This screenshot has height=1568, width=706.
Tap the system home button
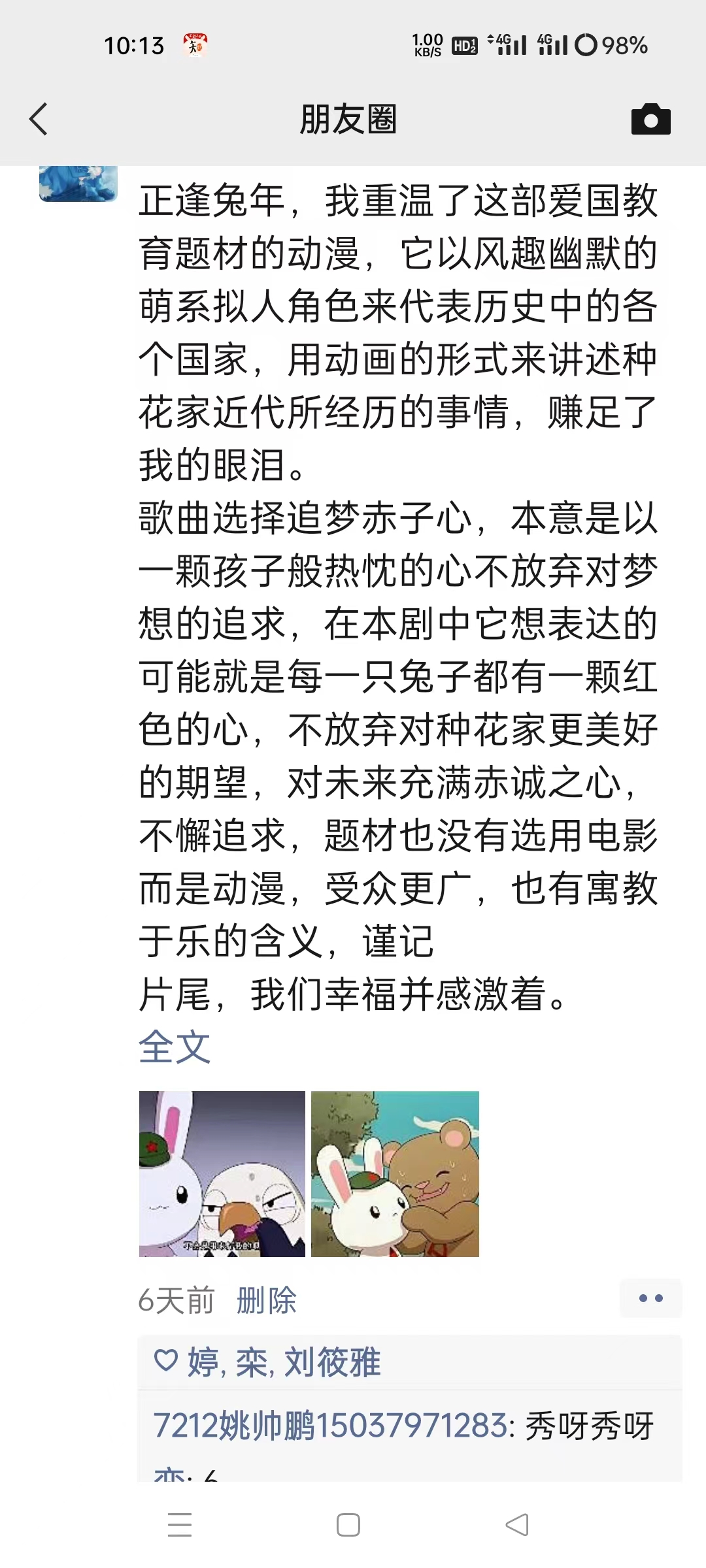coord(348,1525)
